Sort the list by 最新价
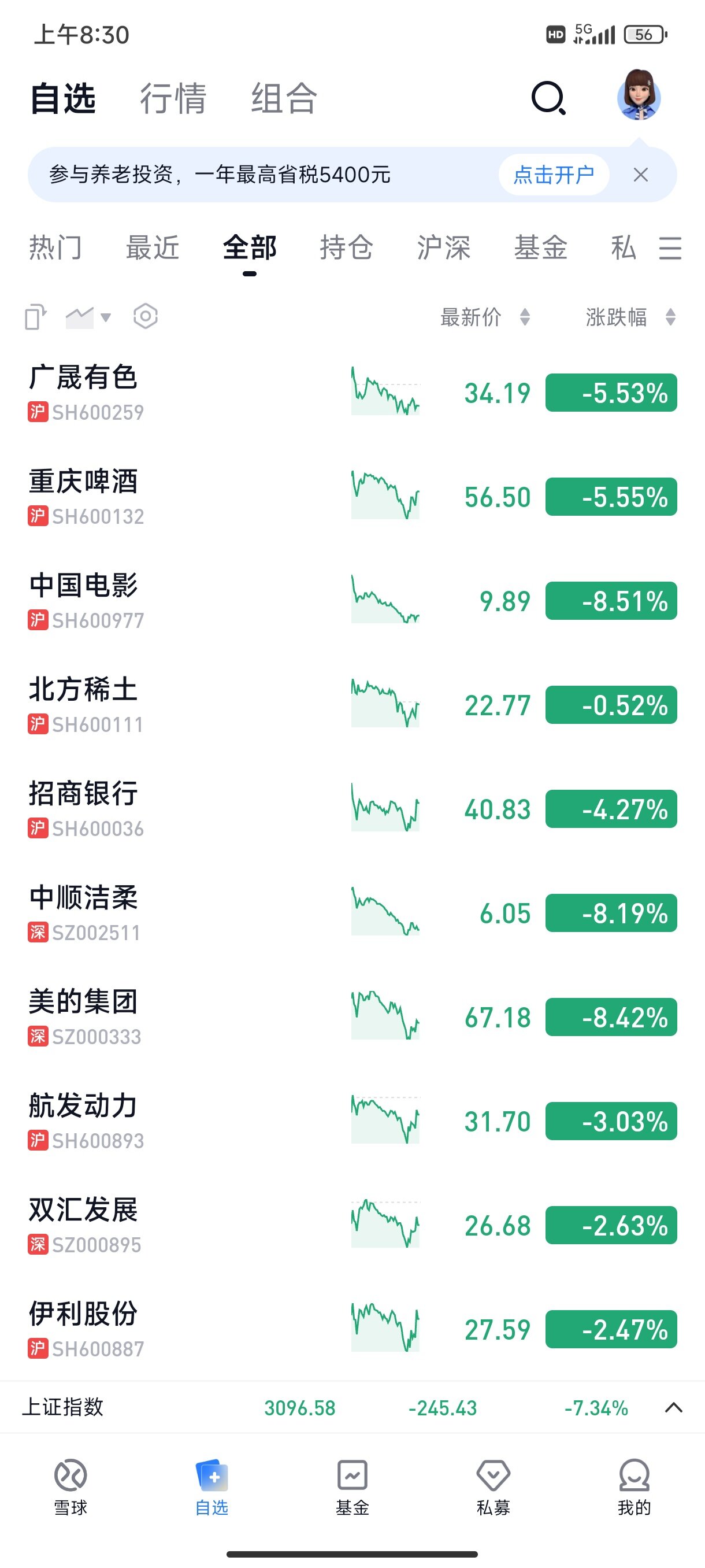The width and height of the screenshot is (705, 1568). (485, 317)
